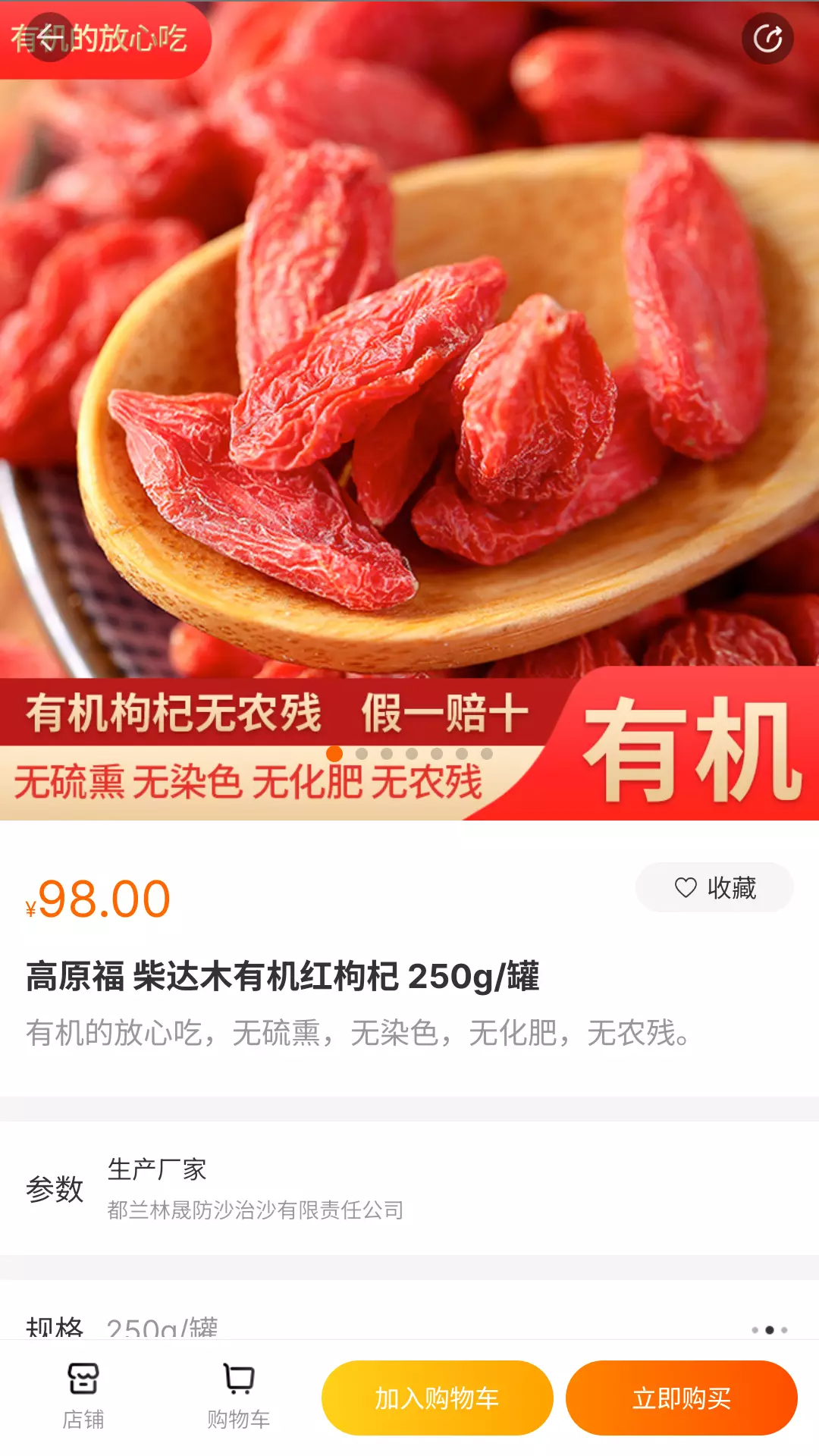Image resolution: width=819 pixels, height=1456 pixels.
Task: Go back using the arrow icon
Action: (x=50, y=37)
